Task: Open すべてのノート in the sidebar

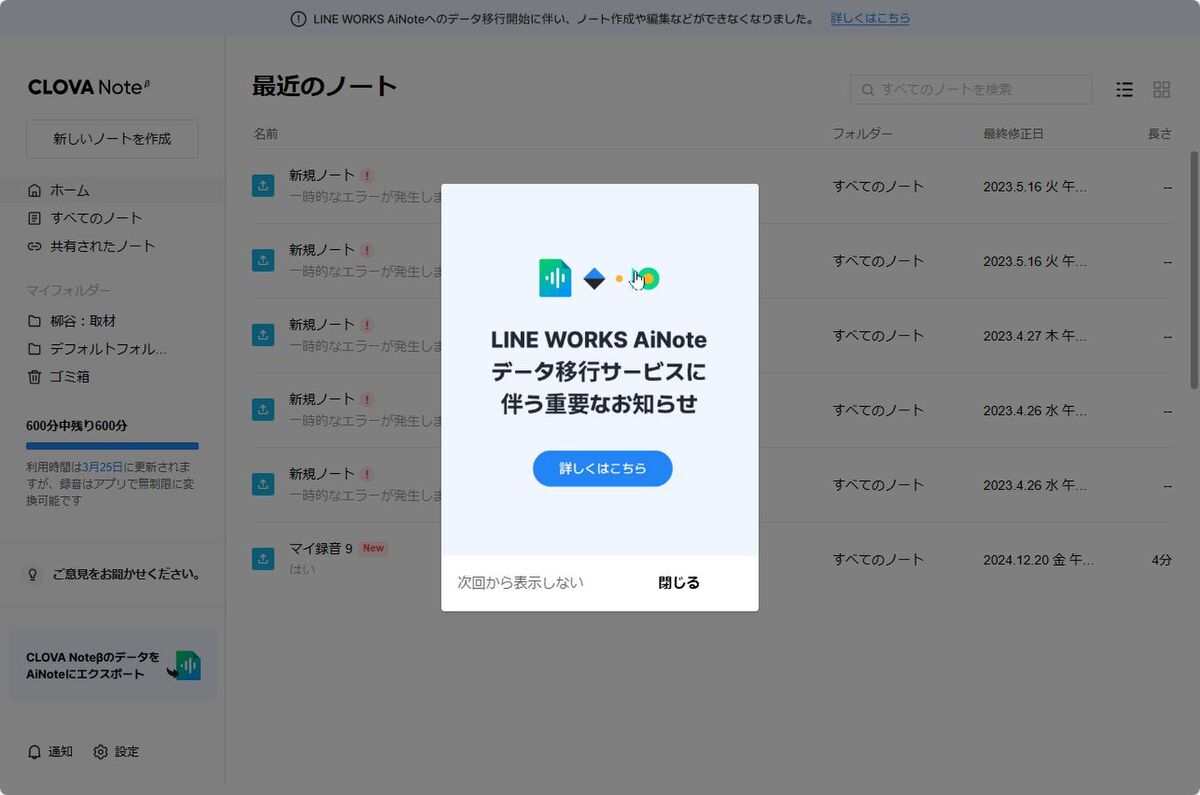Action: 96,218
